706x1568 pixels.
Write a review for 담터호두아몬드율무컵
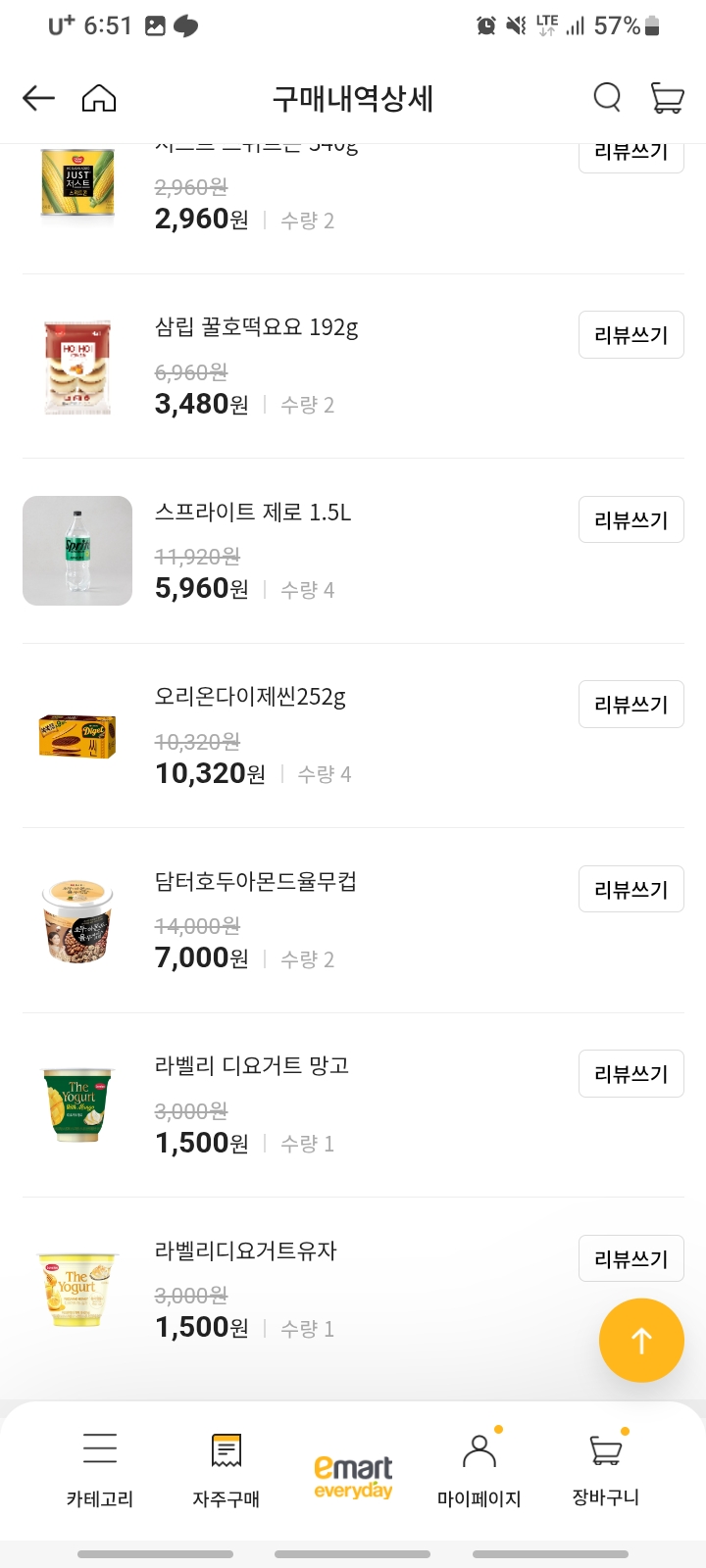(630, 889)
